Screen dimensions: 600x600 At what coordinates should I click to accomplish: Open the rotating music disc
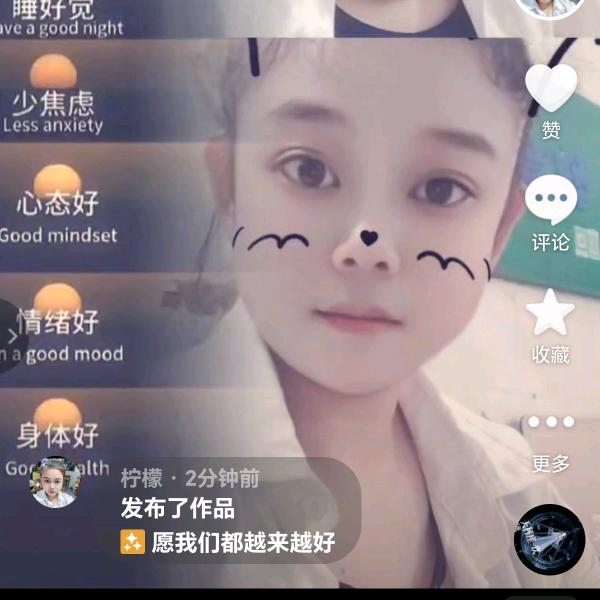(x=548, y=539)
